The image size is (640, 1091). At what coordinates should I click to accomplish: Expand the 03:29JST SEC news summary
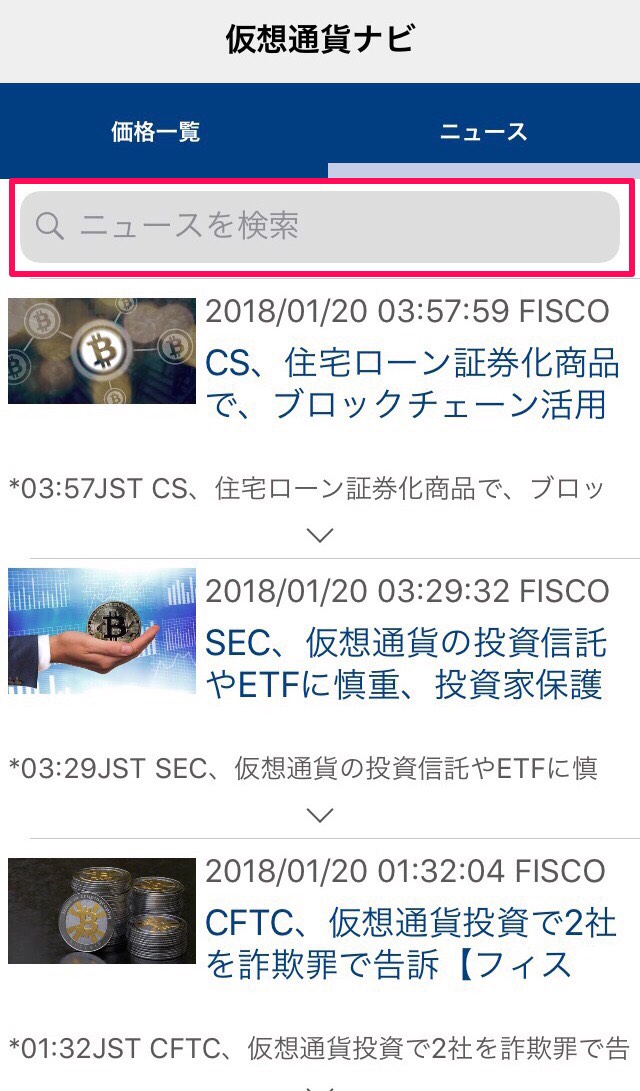(x=320, y=816)
